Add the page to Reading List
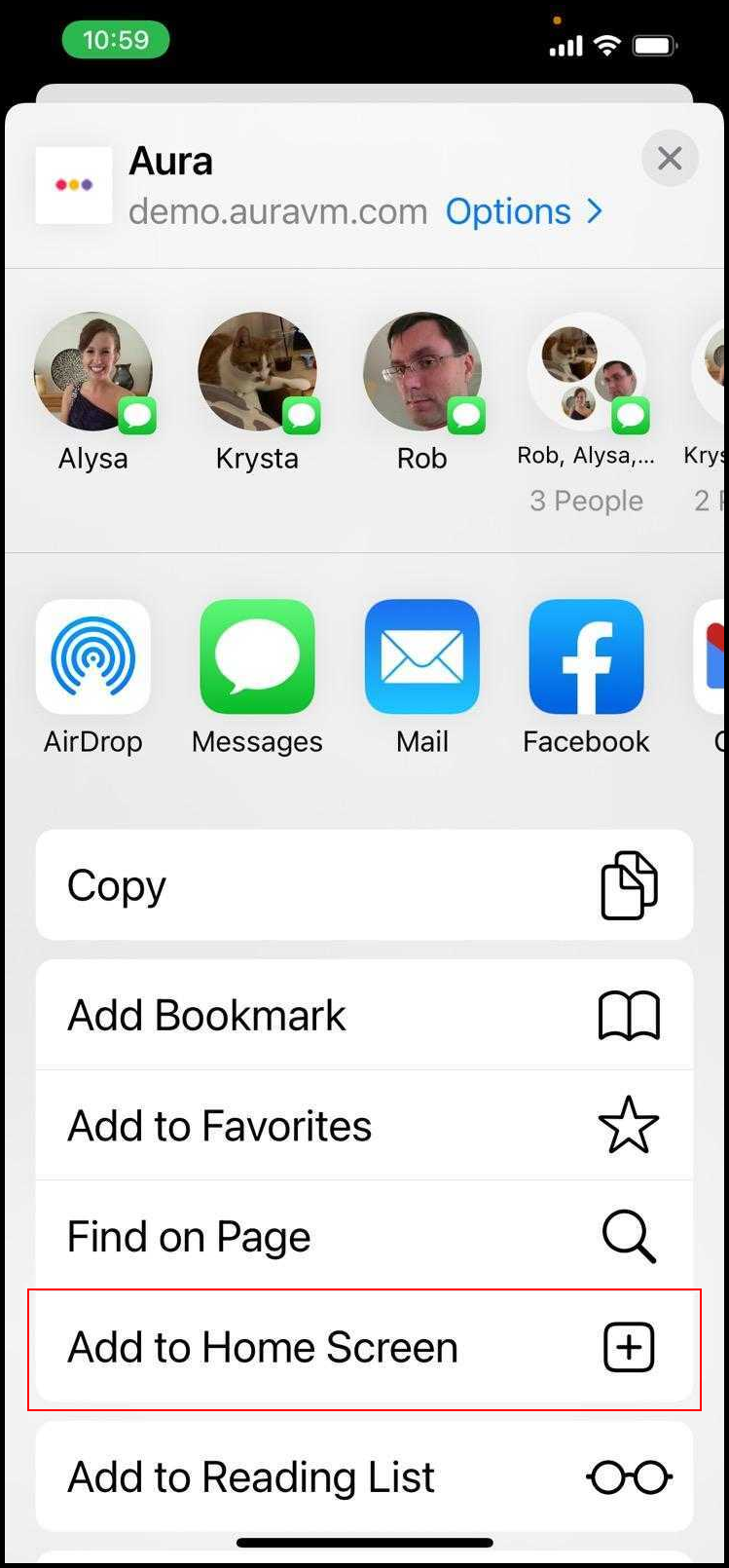The image size is (729, 1568). 365,1476
